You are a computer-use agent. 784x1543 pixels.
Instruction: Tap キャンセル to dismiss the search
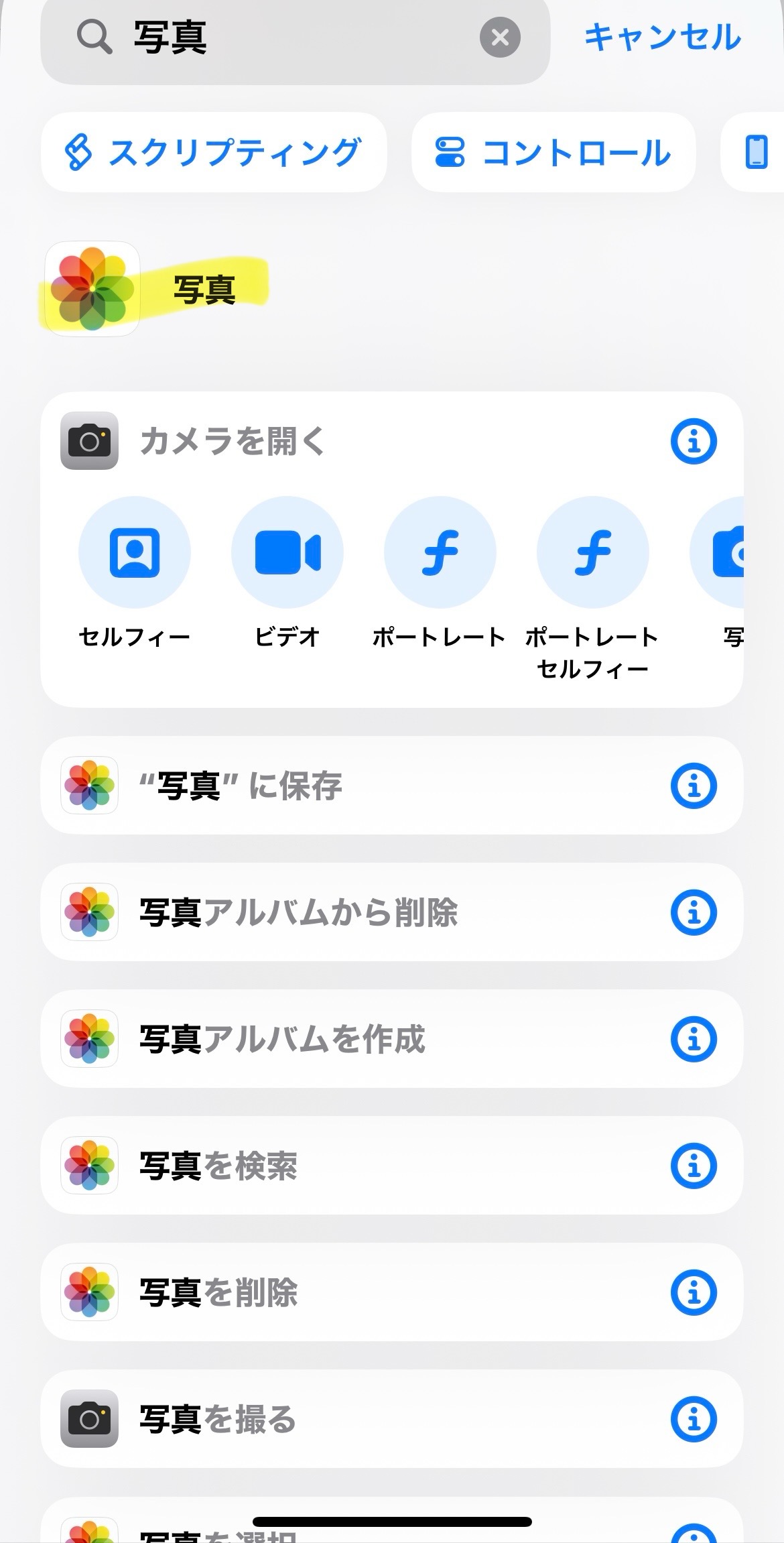pyautogui.click(x=662, y=38)
